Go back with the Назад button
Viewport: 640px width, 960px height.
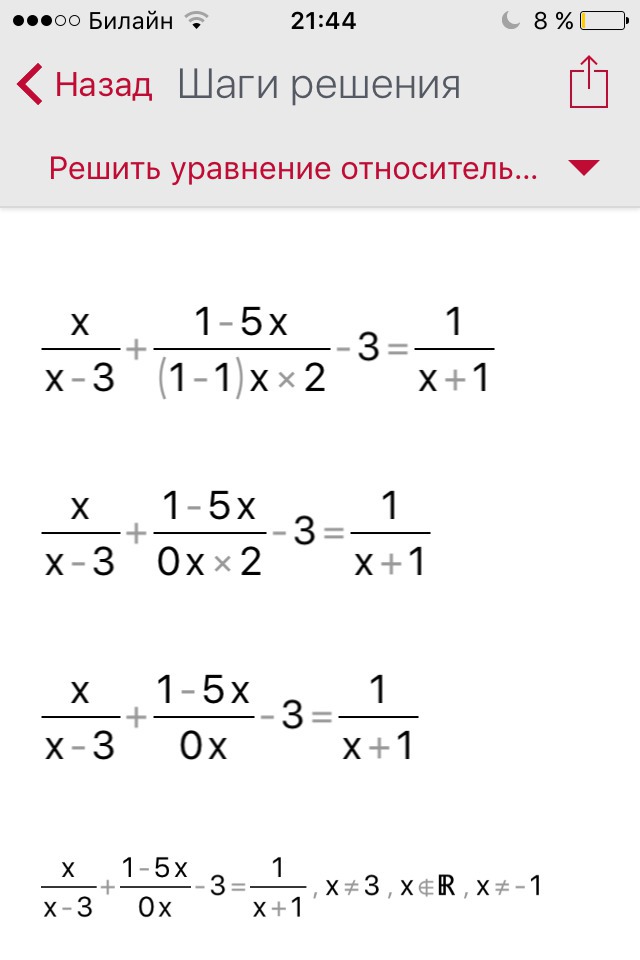pyautogui.click(x=86, y=85)
